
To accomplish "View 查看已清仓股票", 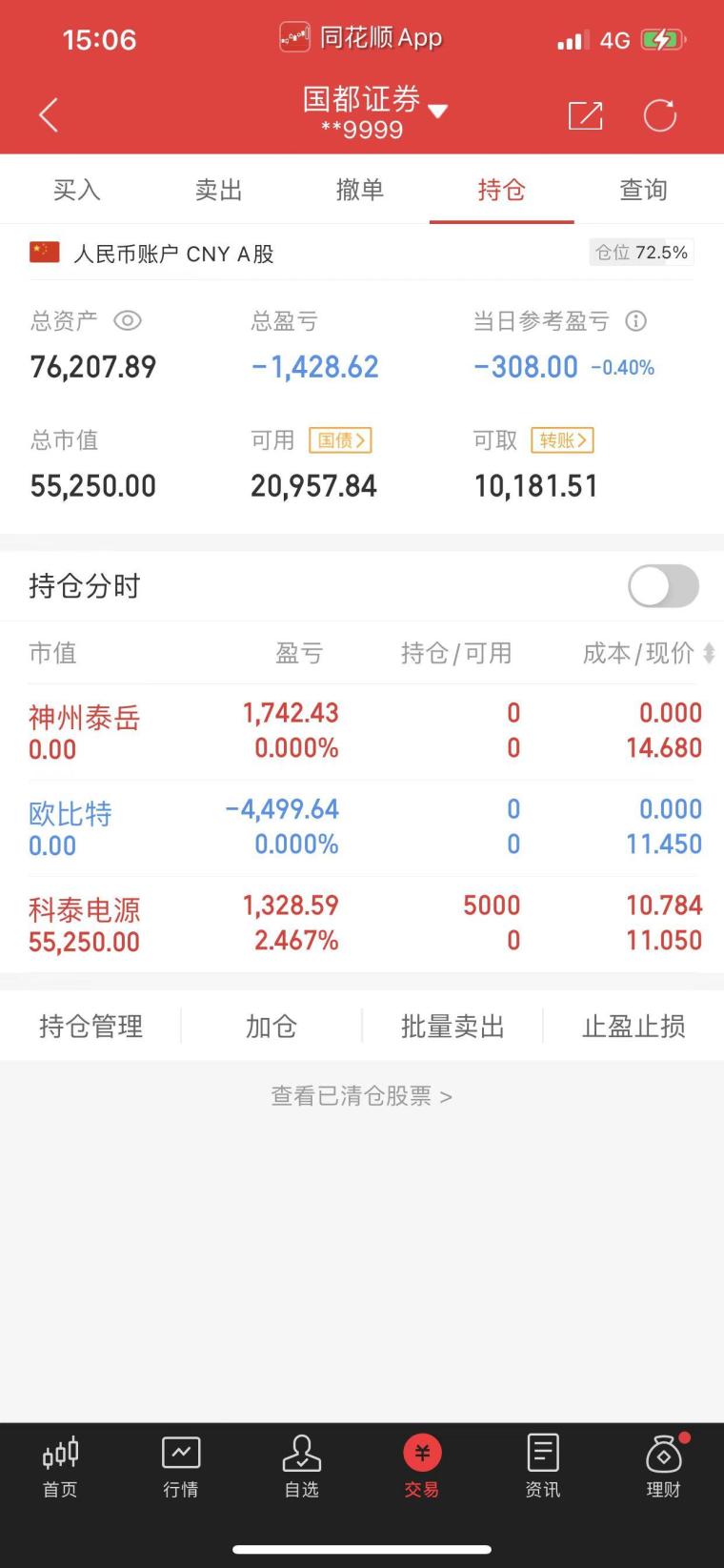I will [362, 1096].
